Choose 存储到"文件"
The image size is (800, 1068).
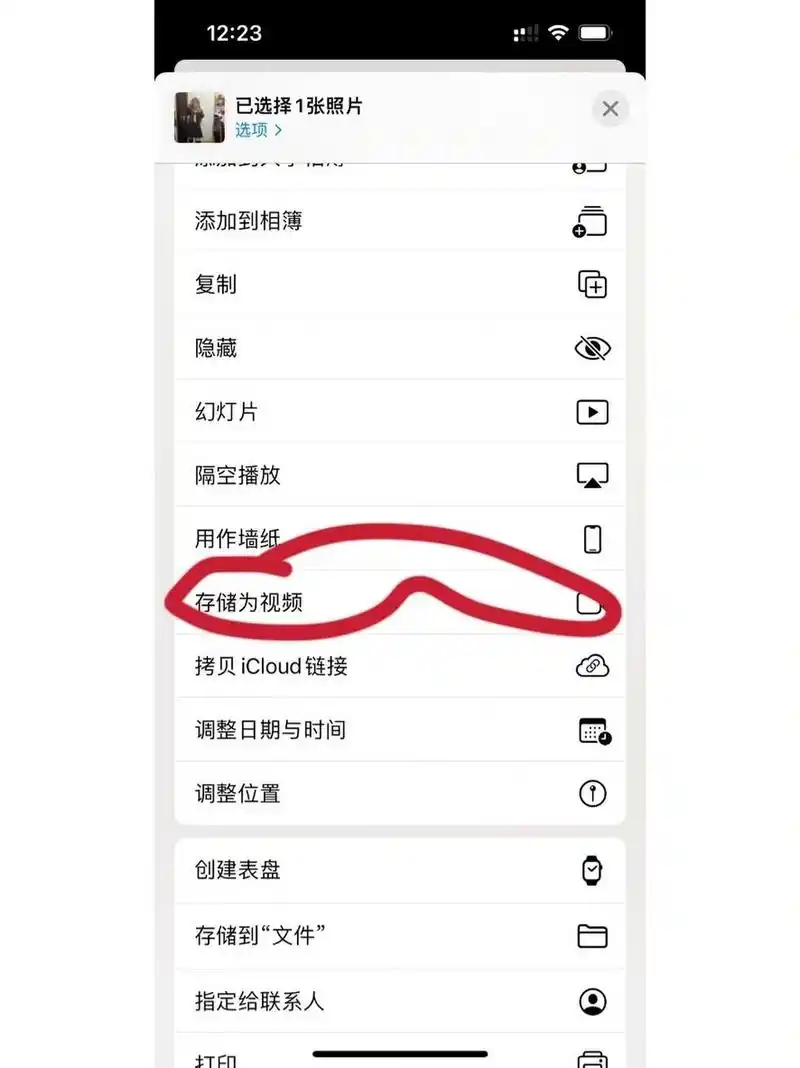point(400,936)
